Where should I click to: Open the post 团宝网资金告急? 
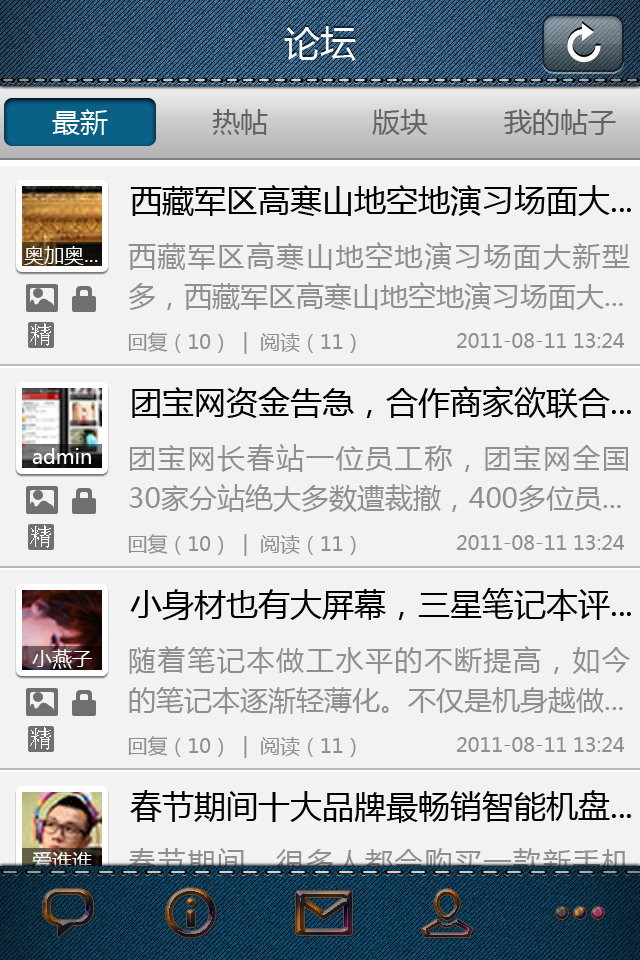tap(380, 404)
